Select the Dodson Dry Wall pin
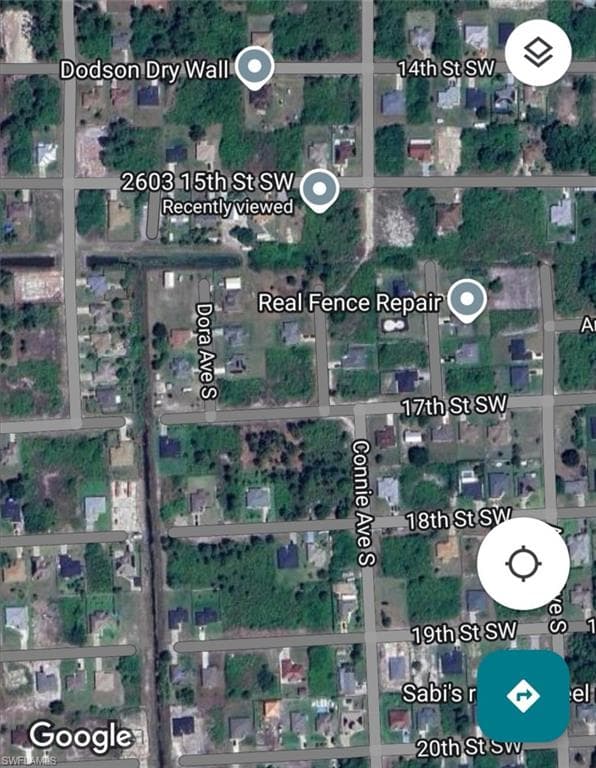 (x=254, y=67)
